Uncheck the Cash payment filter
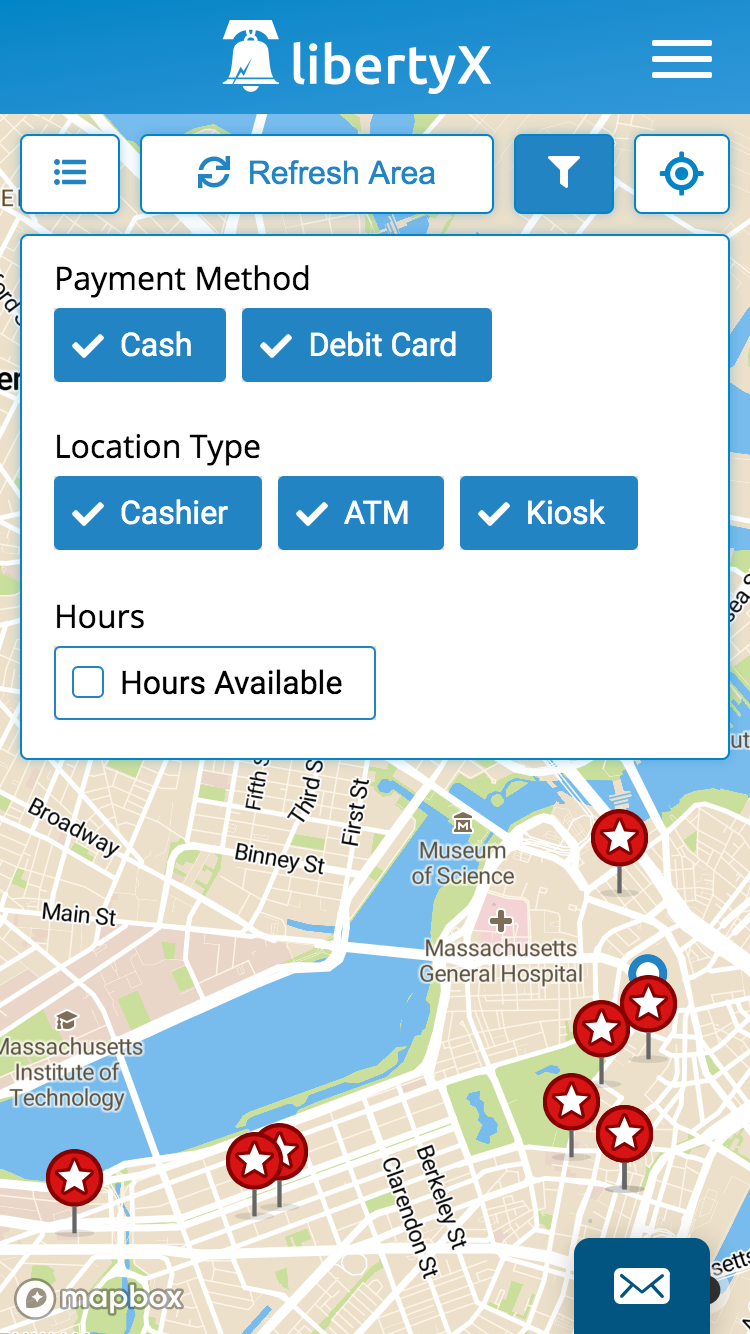This screenshot has width=750, height=1334. click(x=140, y=345)
